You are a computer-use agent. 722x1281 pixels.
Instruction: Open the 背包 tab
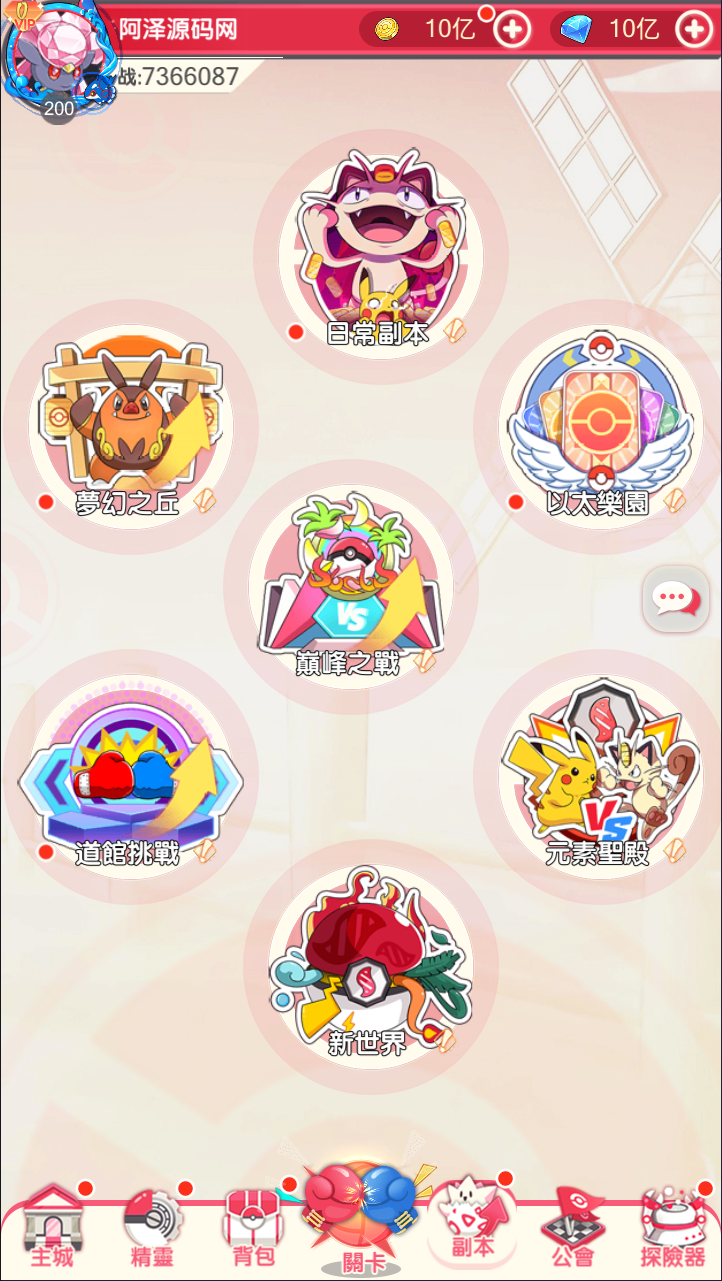[253, 1226]
